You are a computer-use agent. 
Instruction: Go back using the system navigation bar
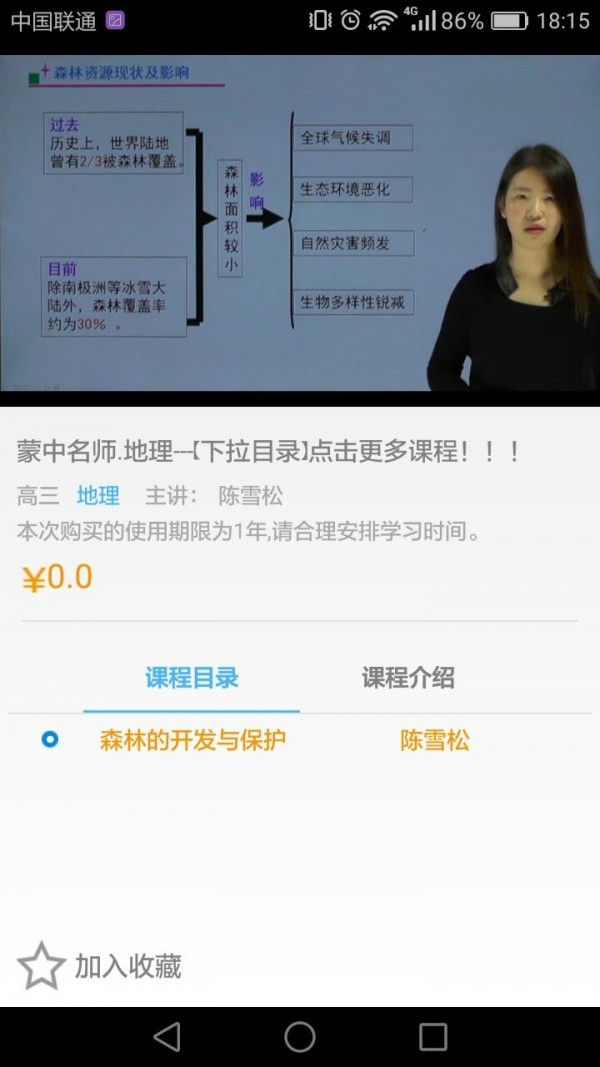click(x=167, y=1037)
